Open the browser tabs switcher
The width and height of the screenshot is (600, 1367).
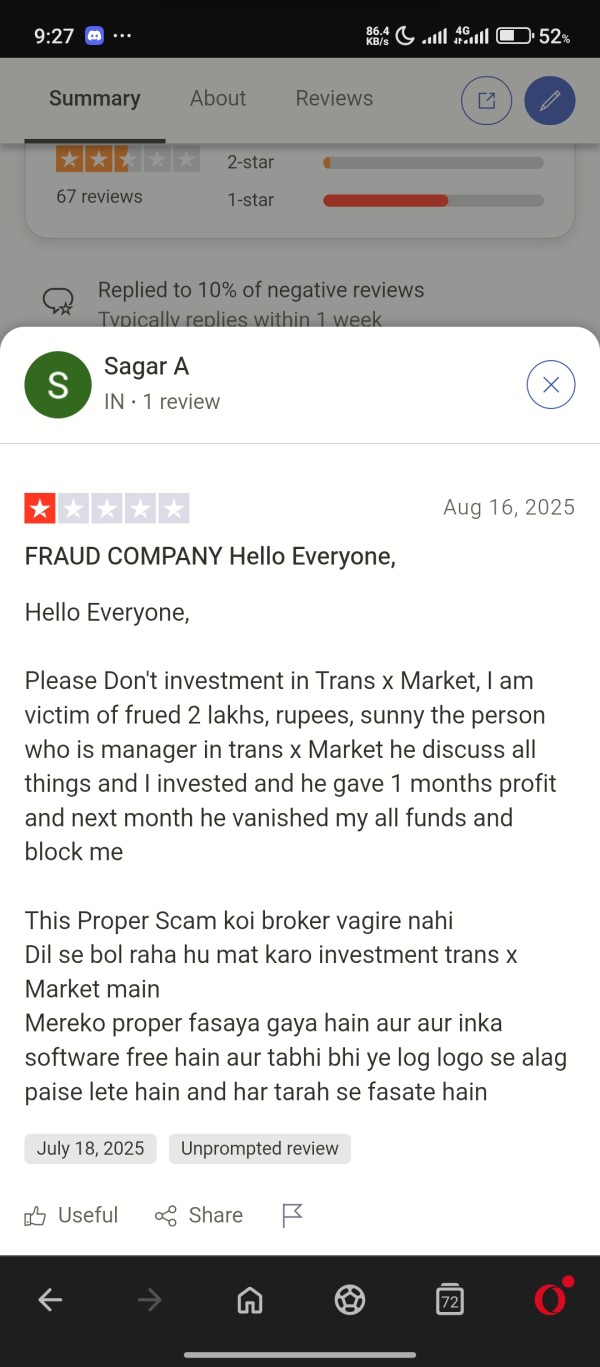[x=450, y=1300]
